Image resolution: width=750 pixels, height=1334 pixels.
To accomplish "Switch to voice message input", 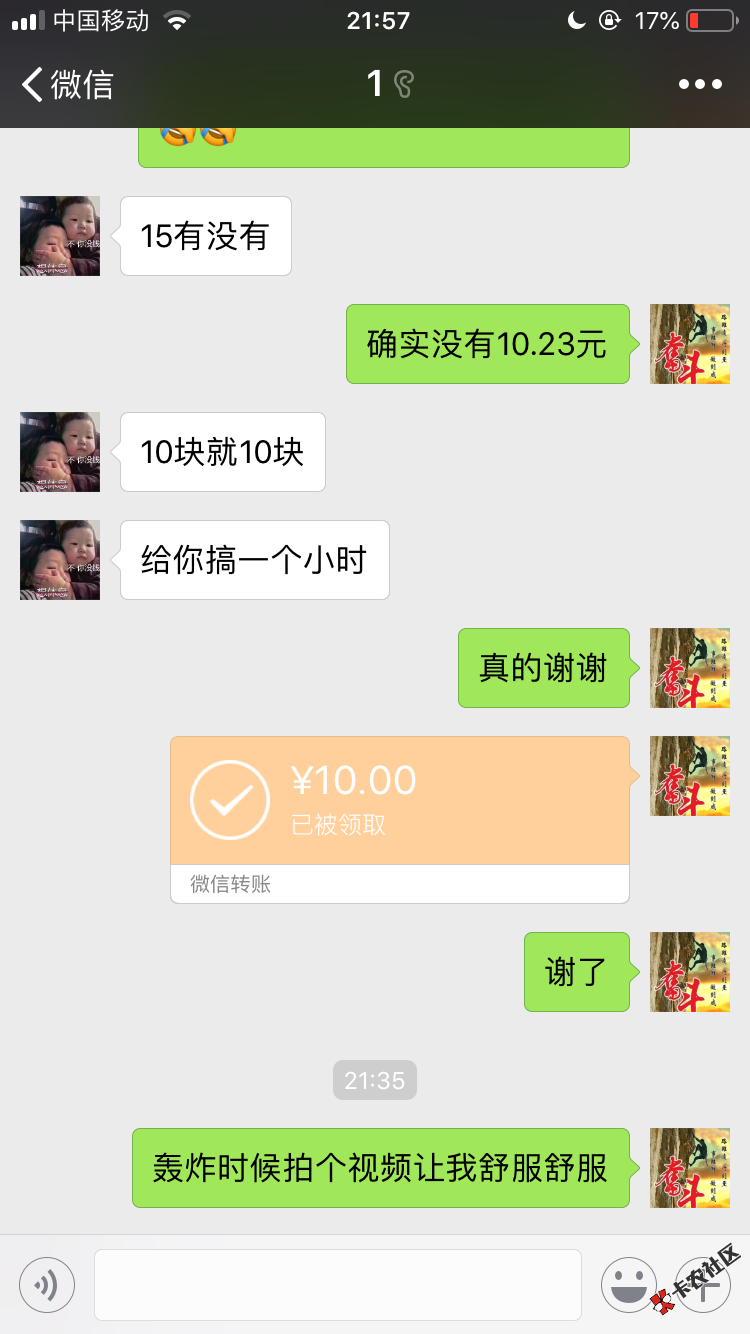I will pyautogui.click(x=47, y=1284).
